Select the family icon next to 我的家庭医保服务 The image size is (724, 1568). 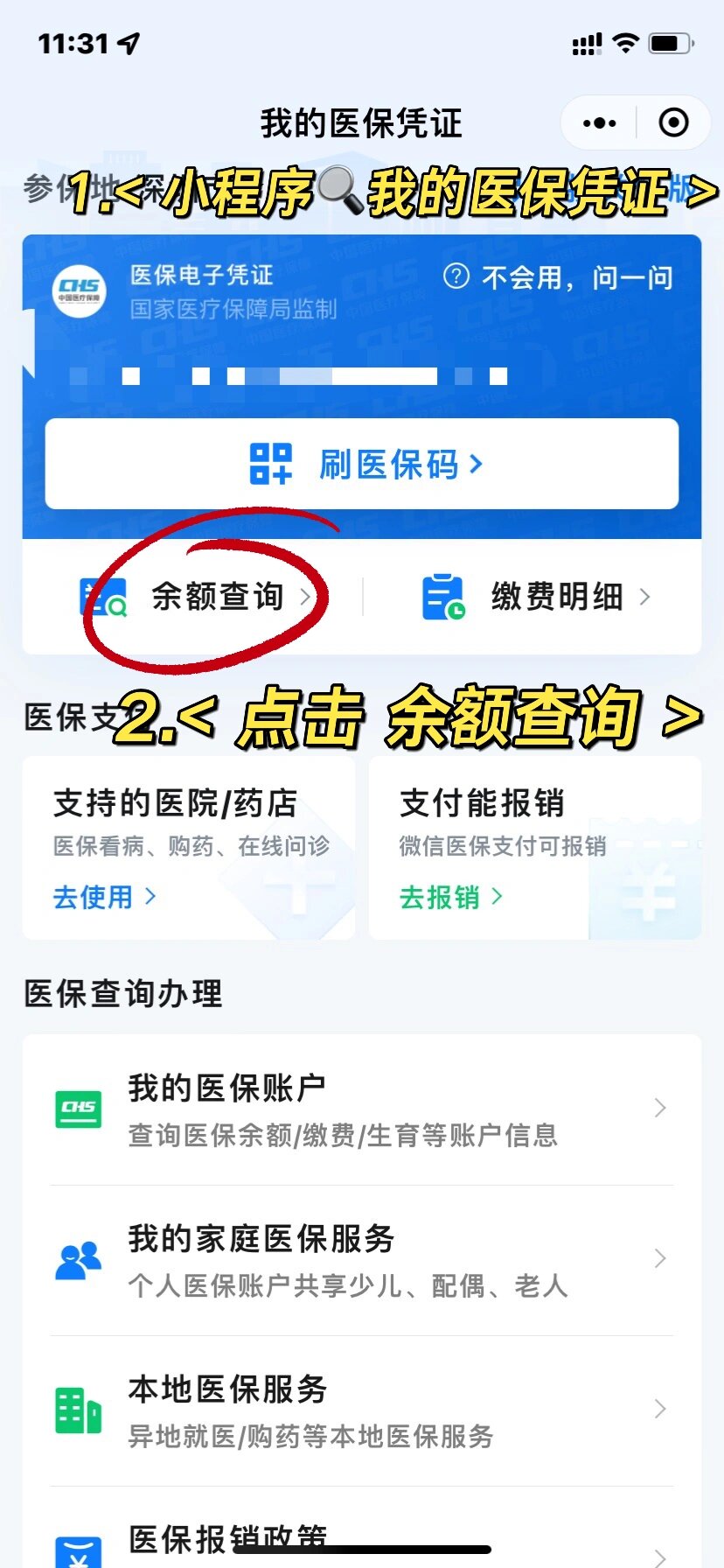[77, 1258]
